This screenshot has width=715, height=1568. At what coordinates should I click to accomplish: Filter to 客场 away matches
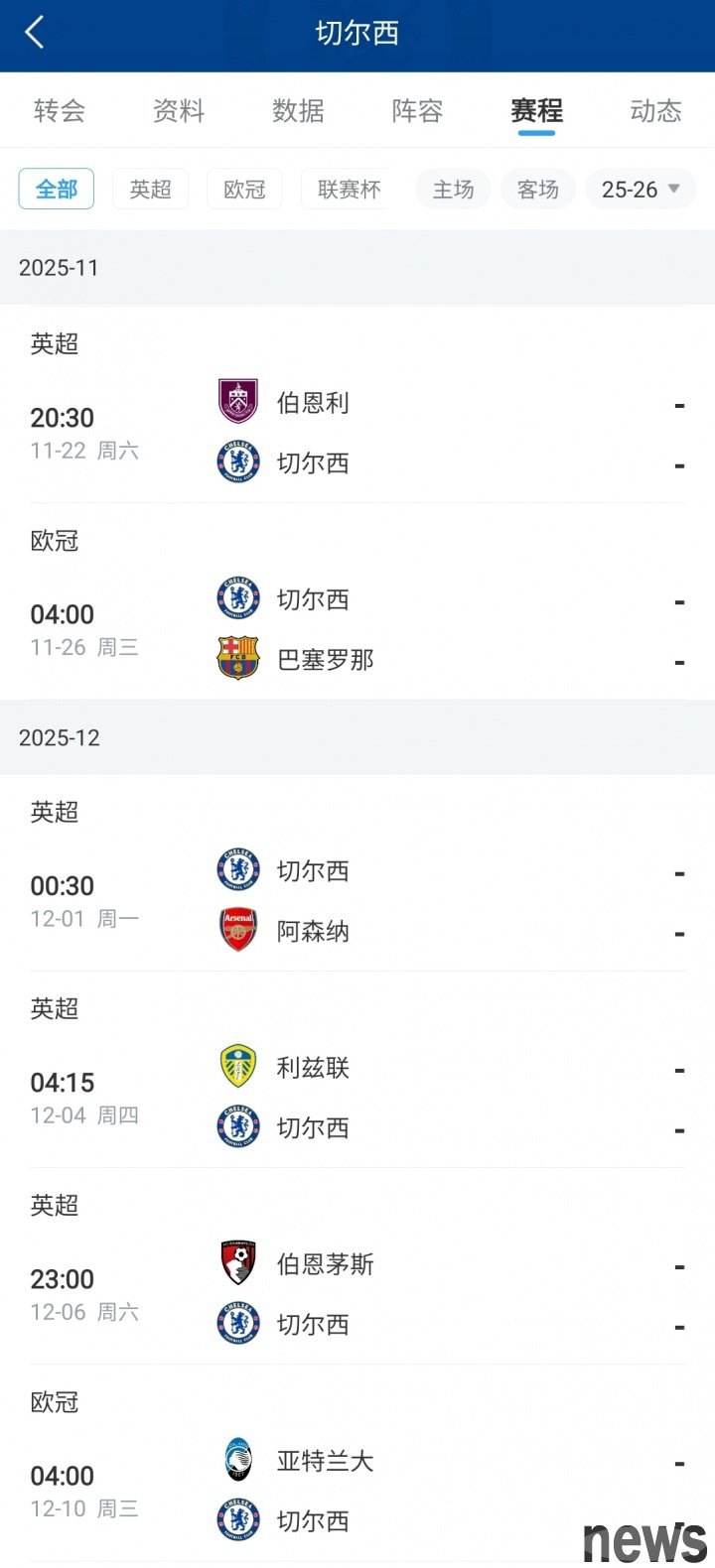coord(538,189)
